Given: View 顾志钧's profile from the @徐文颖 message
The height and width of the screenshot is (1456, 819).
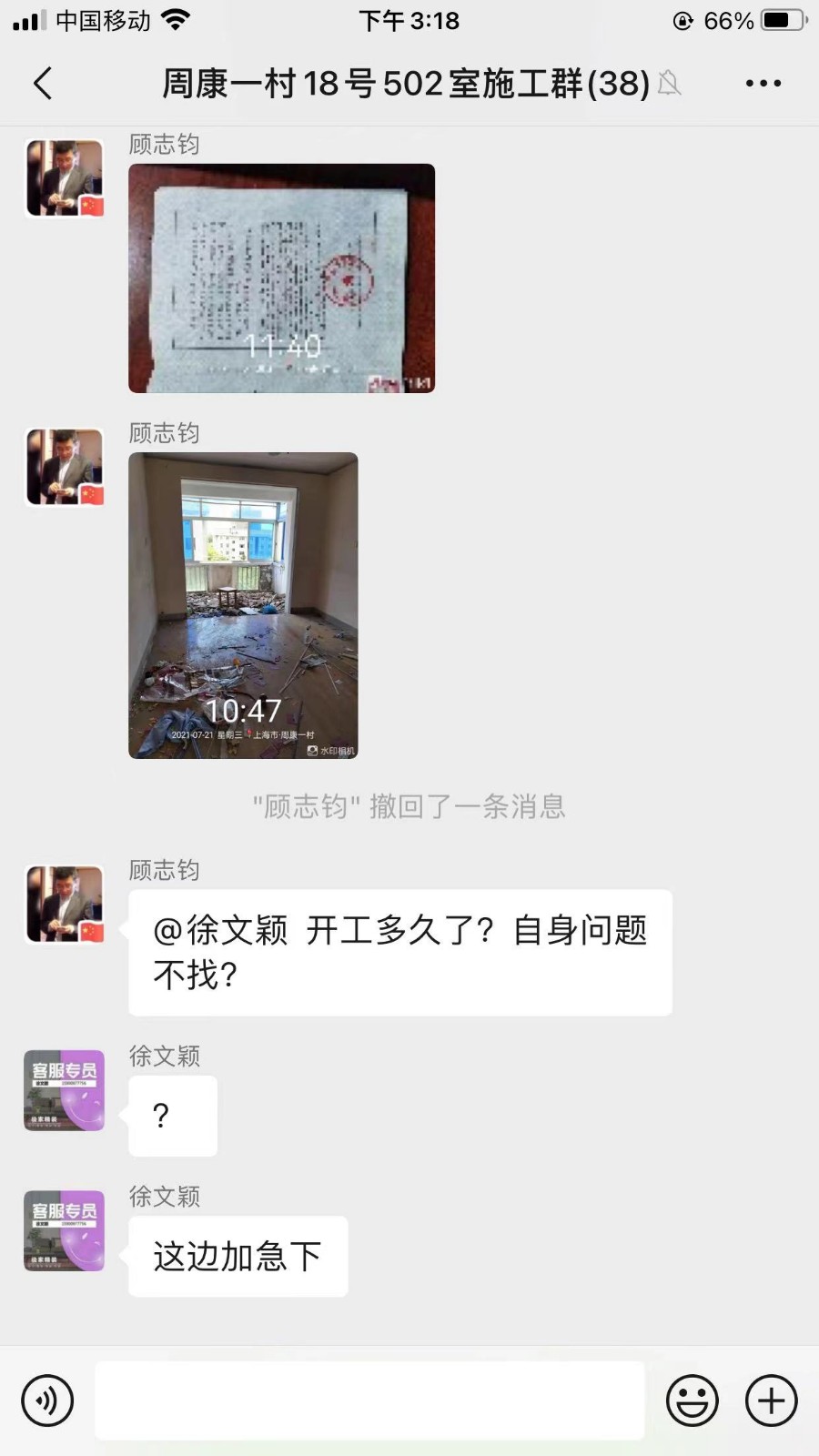Looking at the screenshot, I should [64, 904].
